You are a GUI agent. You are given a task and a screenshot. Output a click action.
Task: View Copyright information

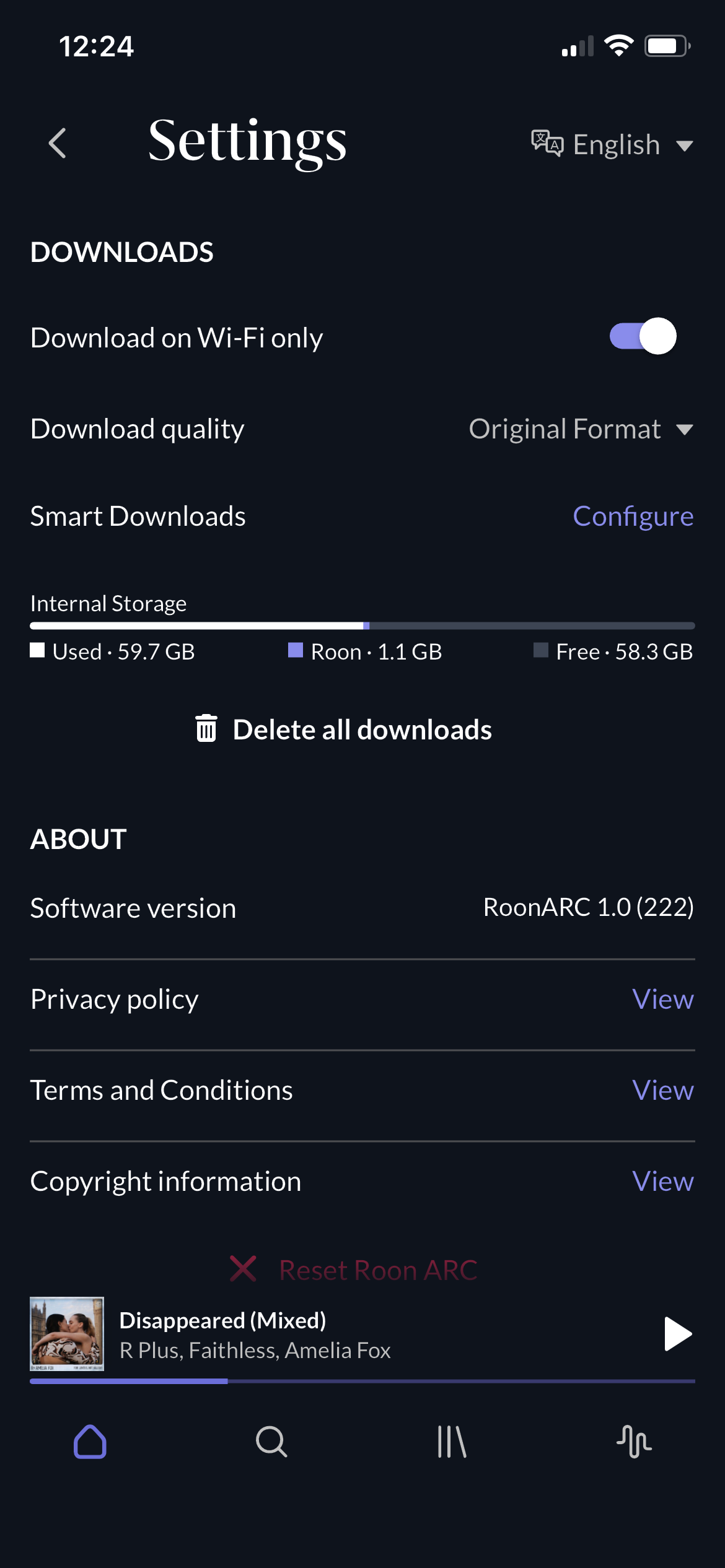pyautogui.click(x=662, y=1182)
